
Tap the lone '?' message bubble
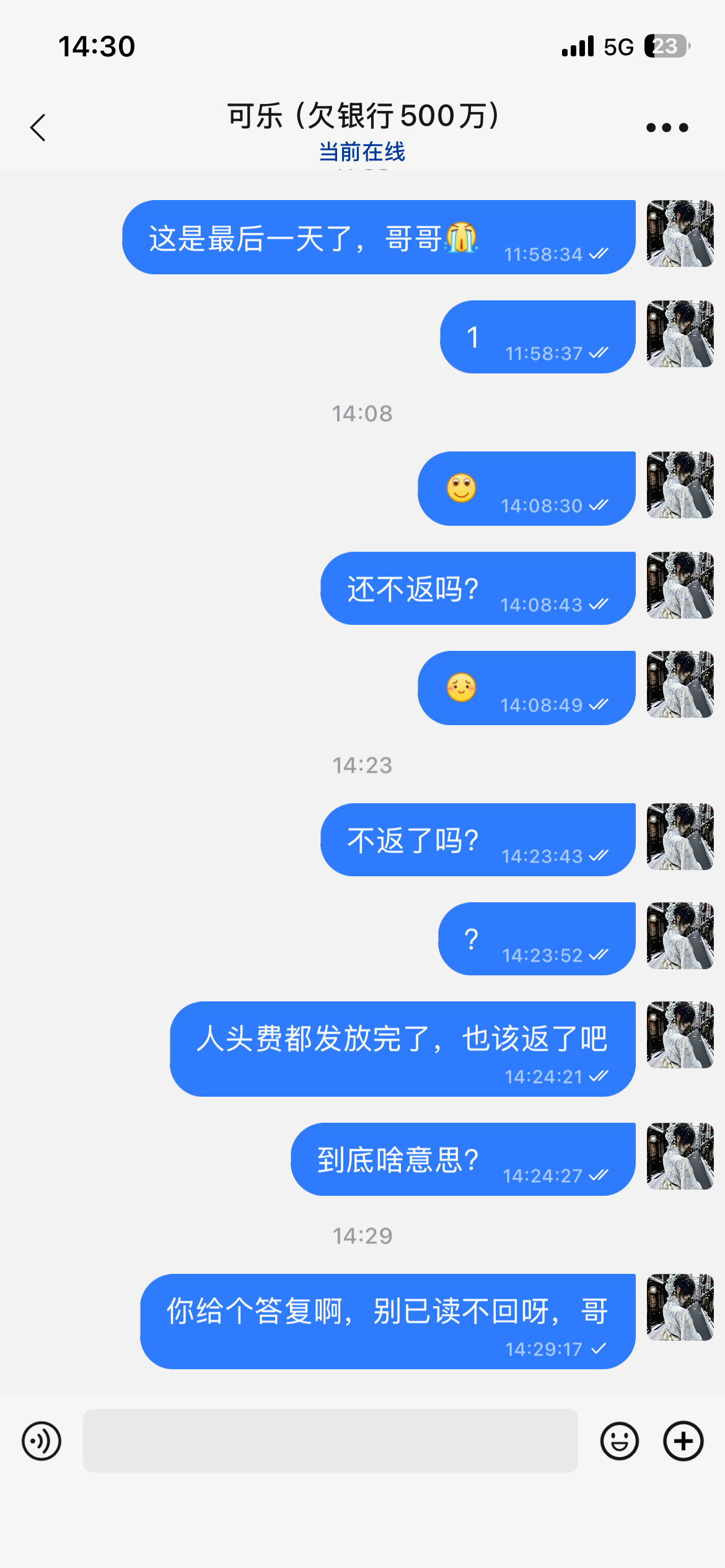[x=535, y=939]
